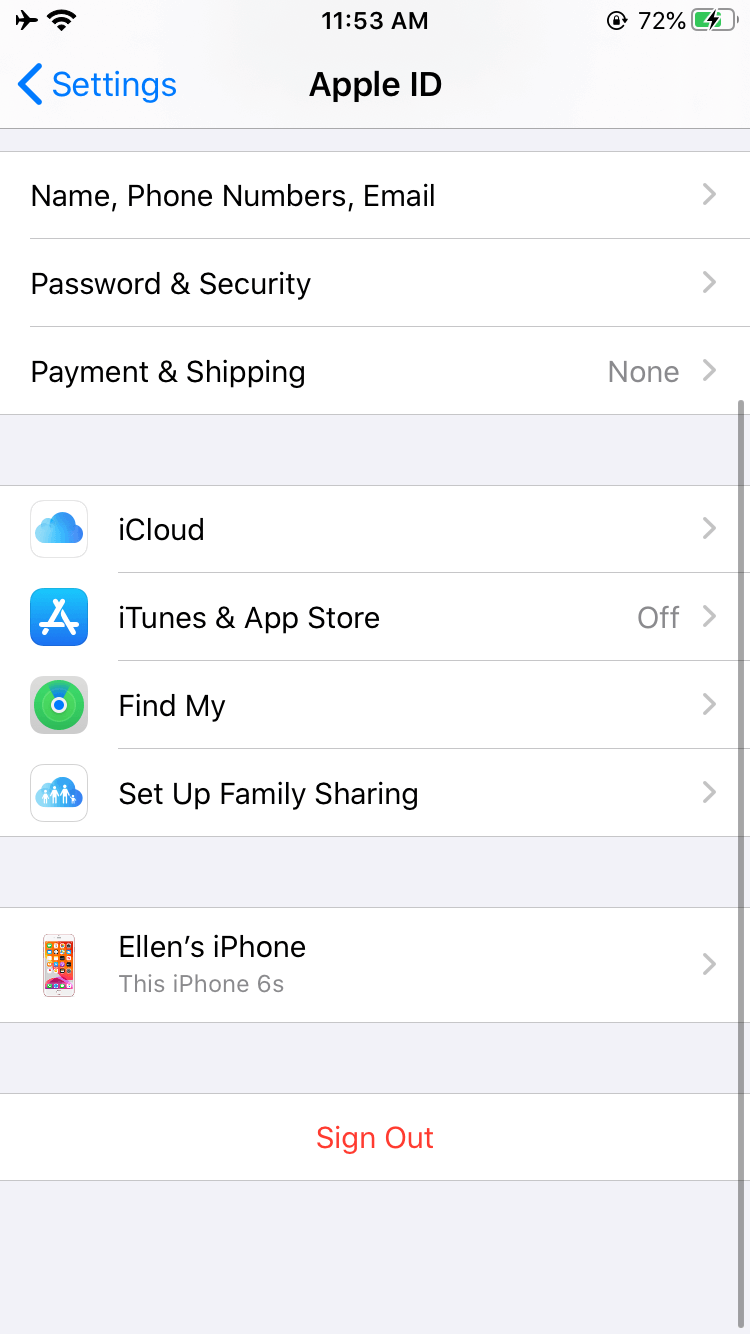Open iCloud settings

(x=375, y=529)
